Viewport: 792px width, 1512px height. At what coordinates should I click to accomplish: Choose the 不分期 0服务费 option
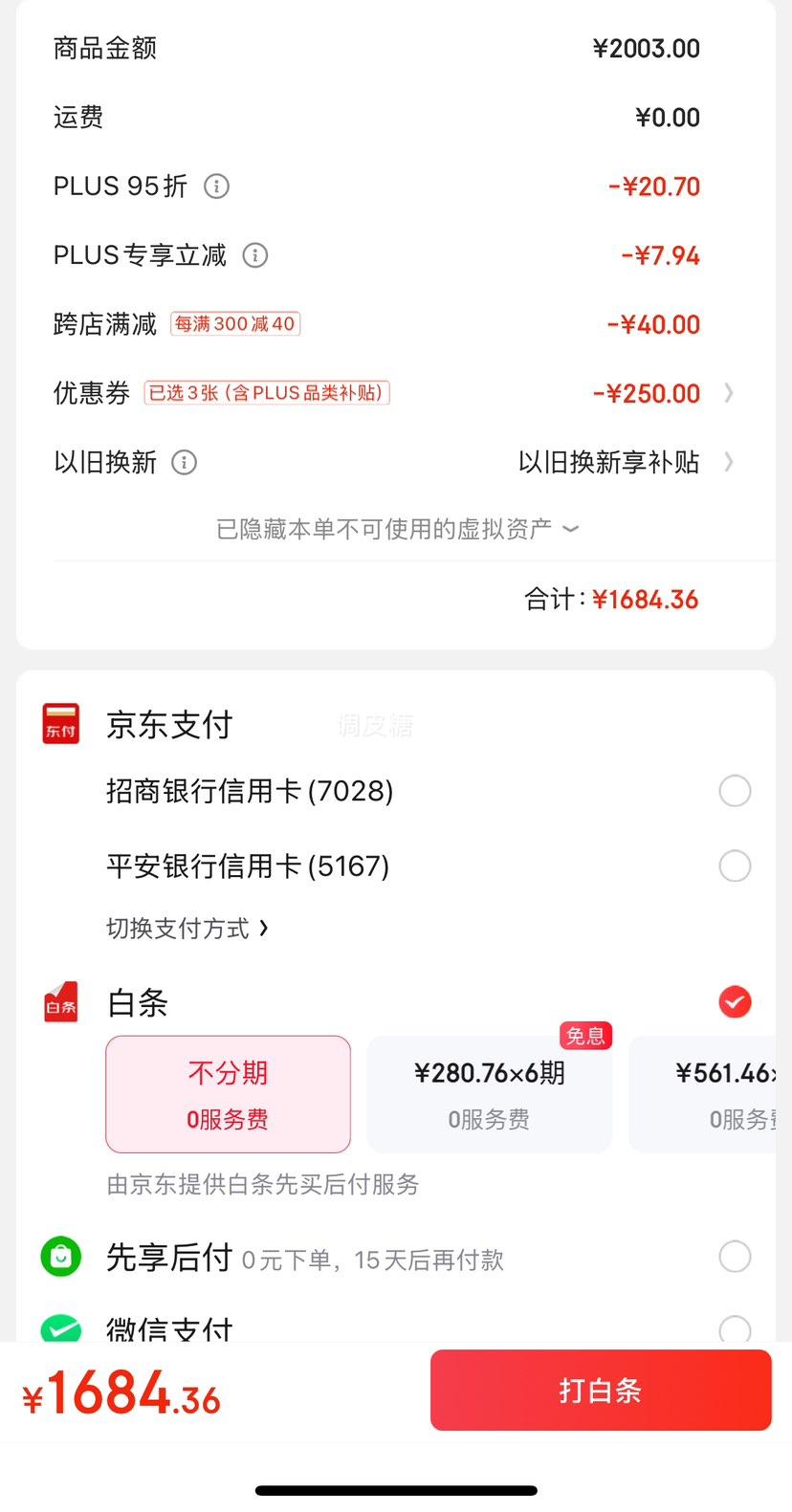pyautogui.click(x=228, y=1094)
